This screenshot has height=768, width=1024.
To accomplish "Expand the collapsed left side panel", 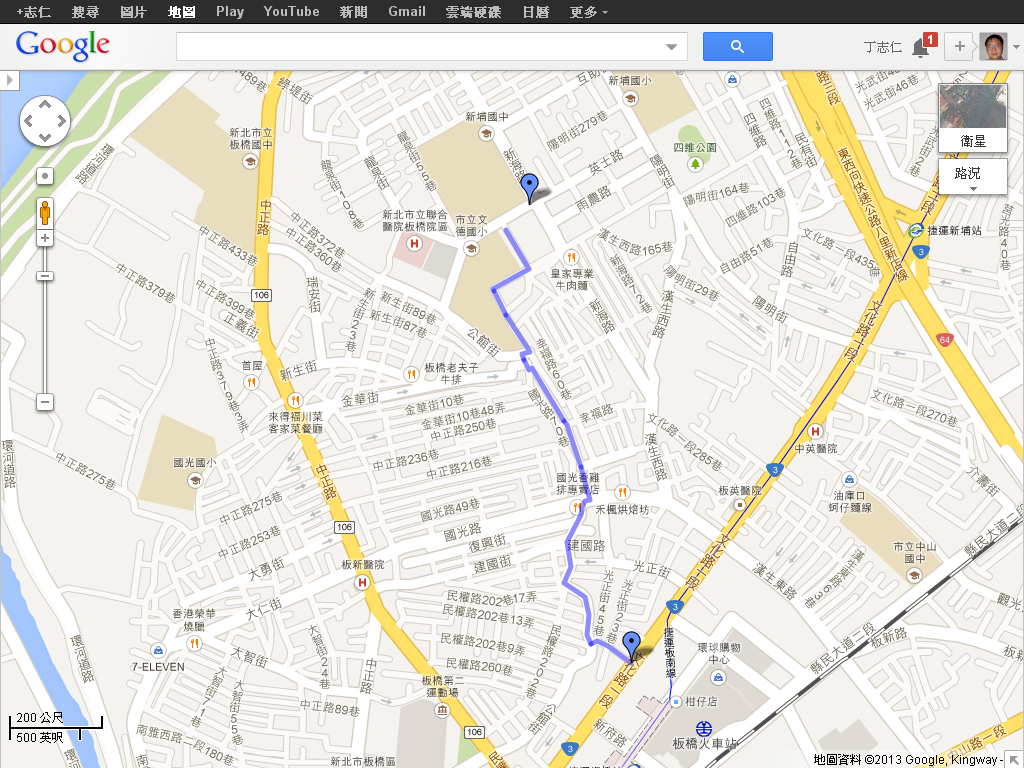I will (x=10, y=79).
